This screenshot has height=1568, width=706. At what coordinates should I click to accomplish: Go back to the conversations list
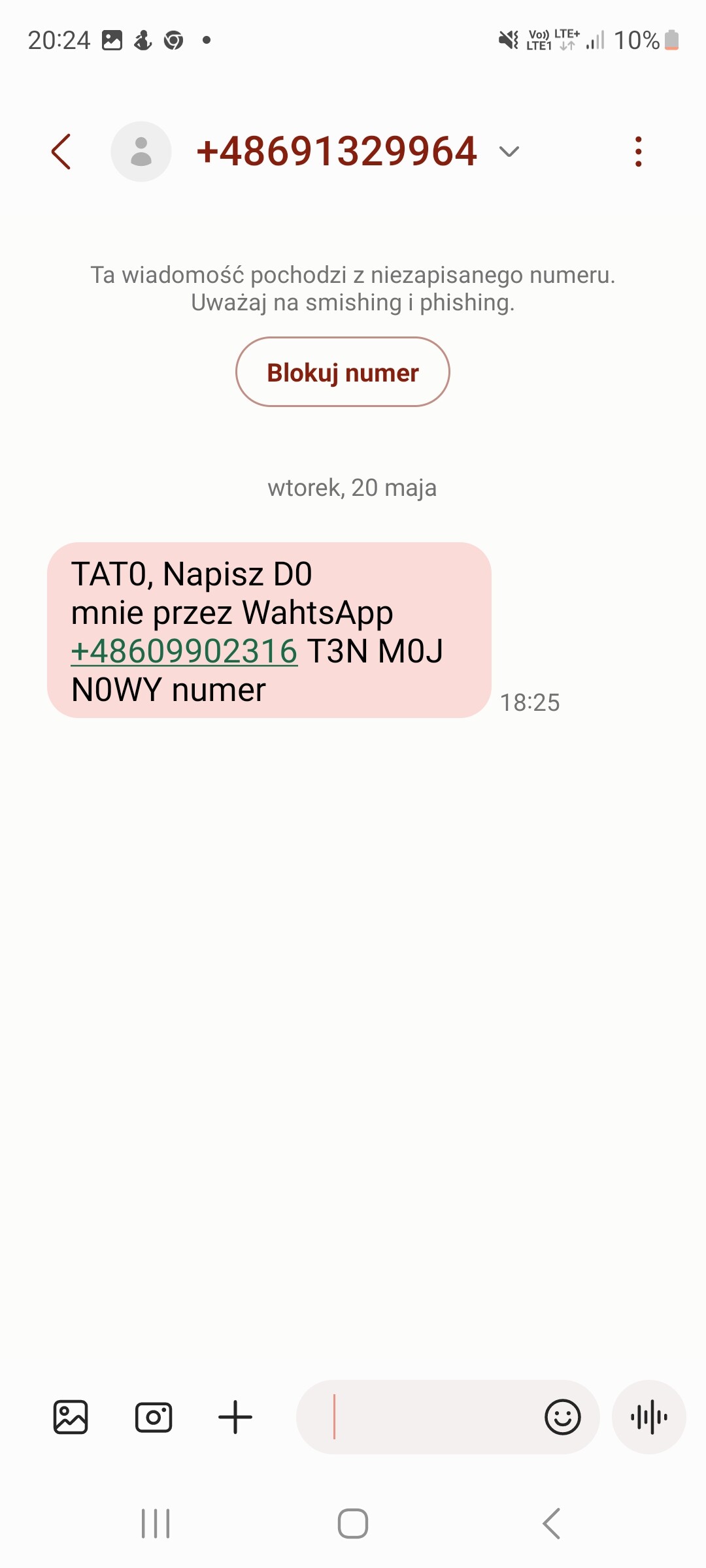(x=61, y=152)
